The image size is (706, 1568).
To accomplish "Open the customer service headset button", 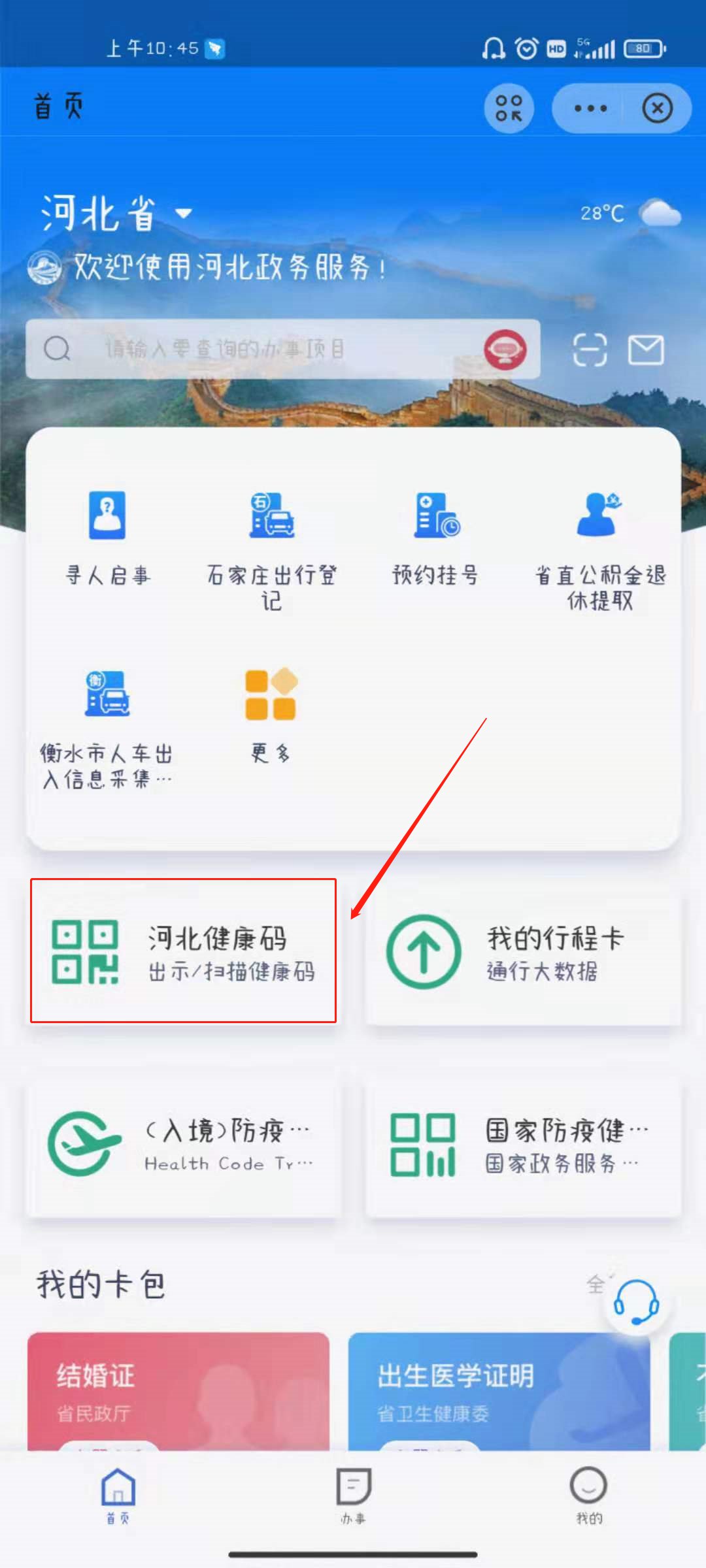I will tap(636, 1302).
